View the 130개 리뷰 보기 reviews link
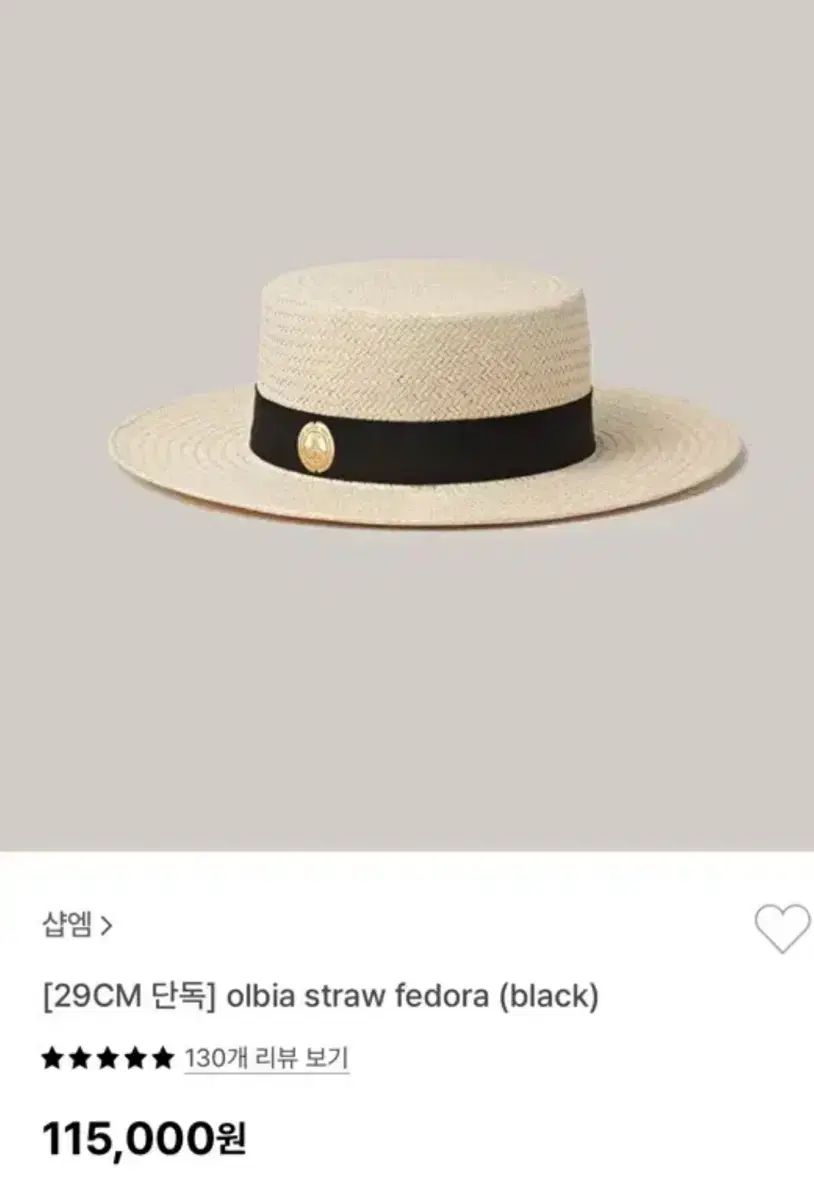Viewport: 814px width, 1200px height. coord(266,1058)
